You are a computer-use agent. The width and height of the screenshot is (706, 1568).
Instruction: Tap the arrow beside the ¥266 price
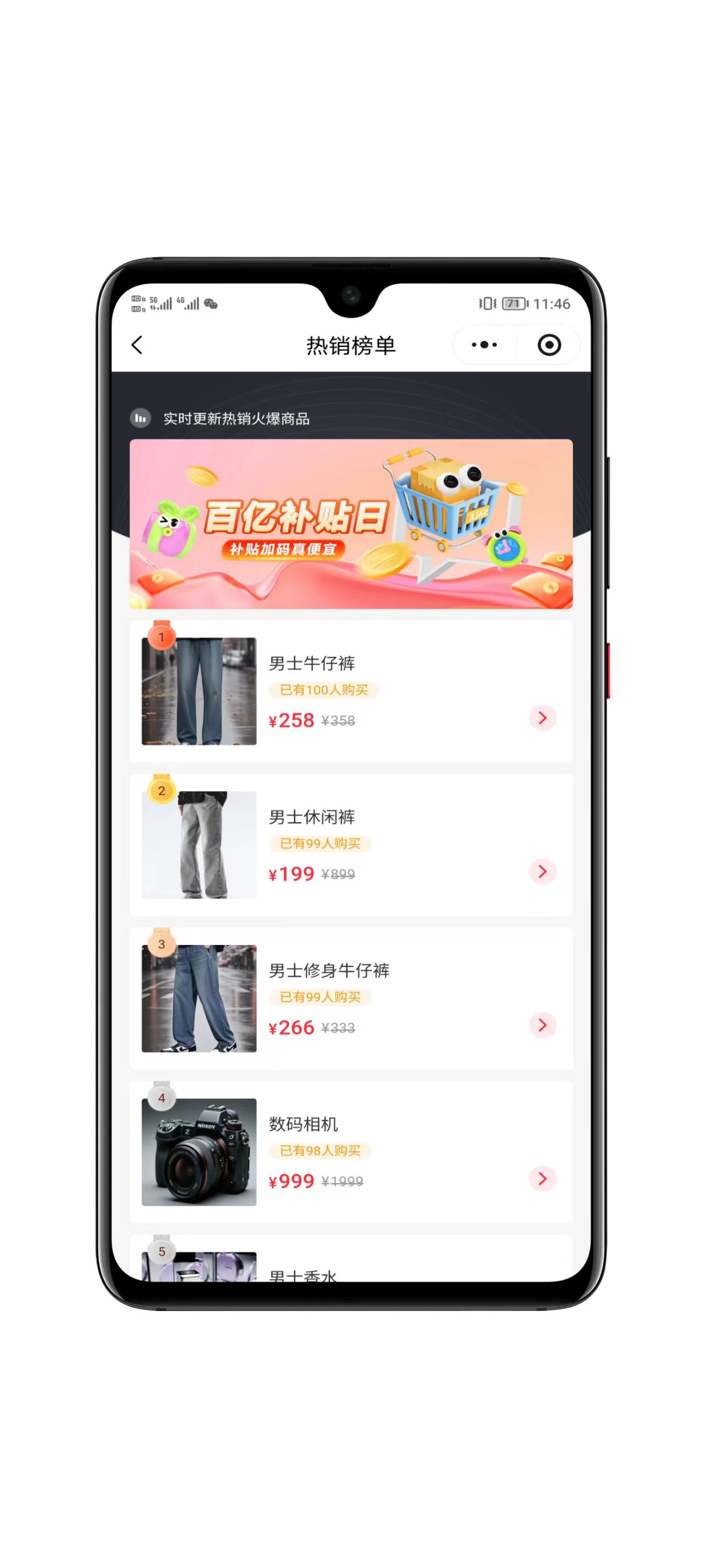(x=542, y=1025)
